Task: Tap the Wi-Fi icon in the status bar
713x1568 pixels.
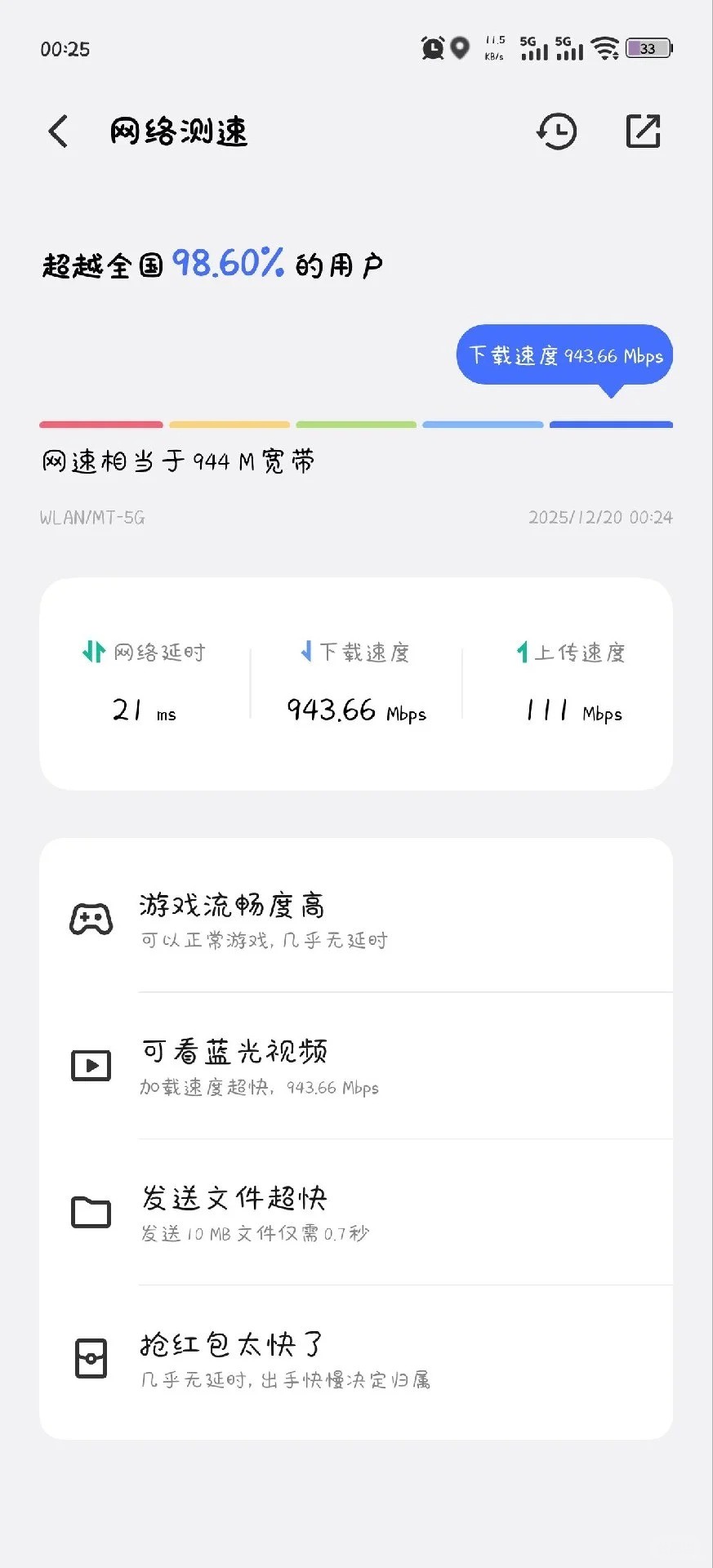Action: (x=604, y=47)
